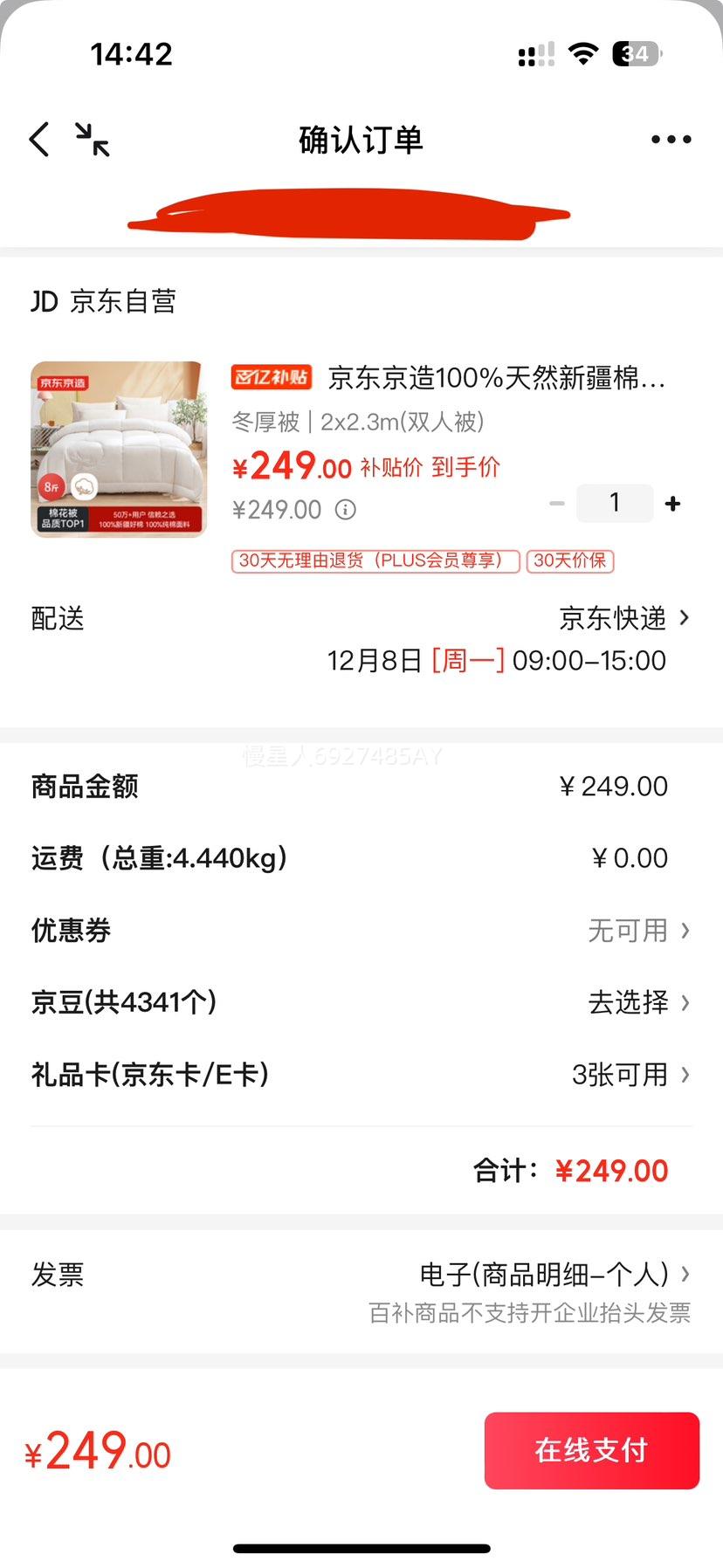Screen dimensions: 723x1568
Task: Choose 京豆 to apply via 去选择
Action: [637, 1002]
